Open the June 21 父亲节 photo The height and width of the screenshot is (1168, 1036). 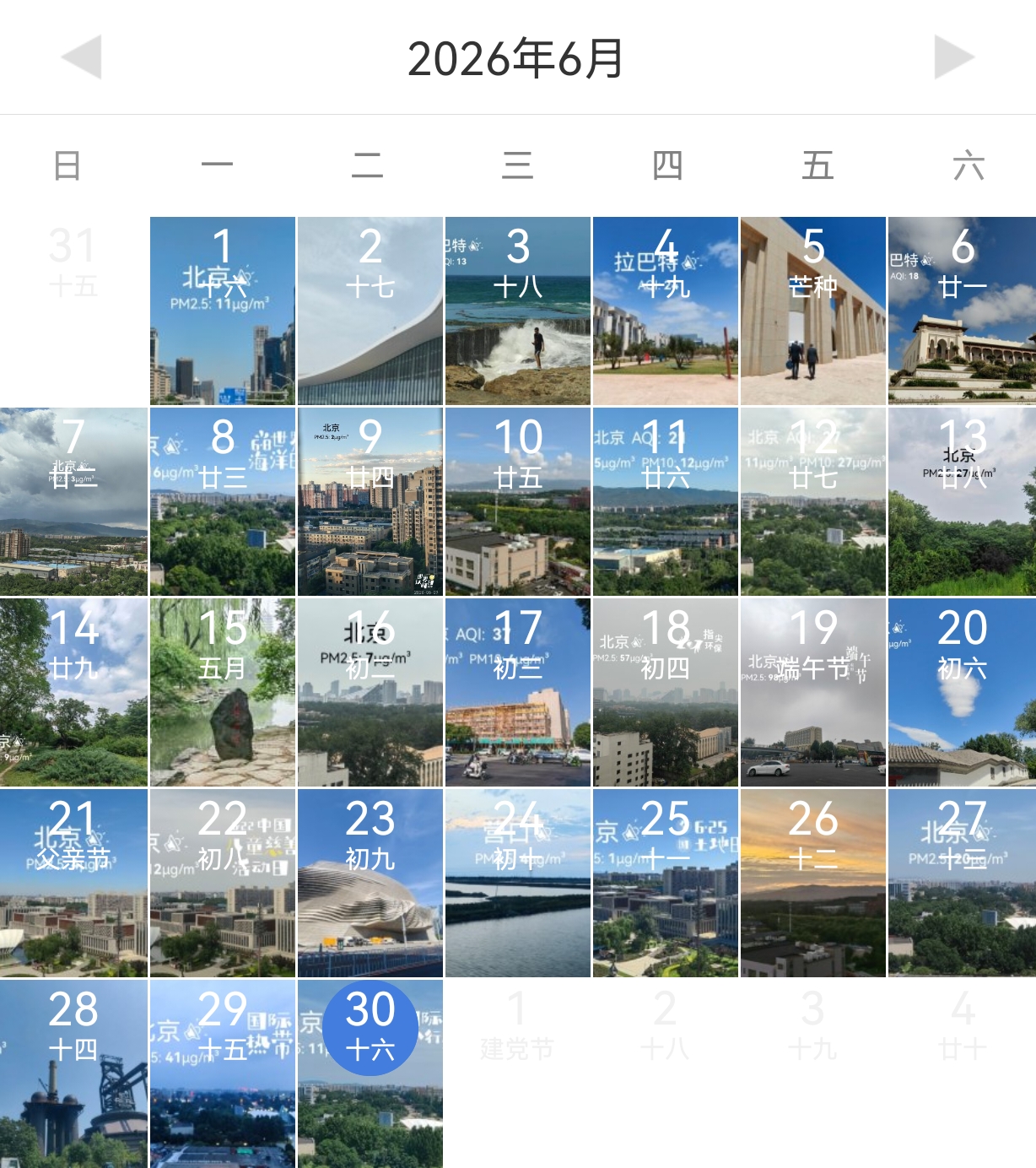(x=73, y=883)
